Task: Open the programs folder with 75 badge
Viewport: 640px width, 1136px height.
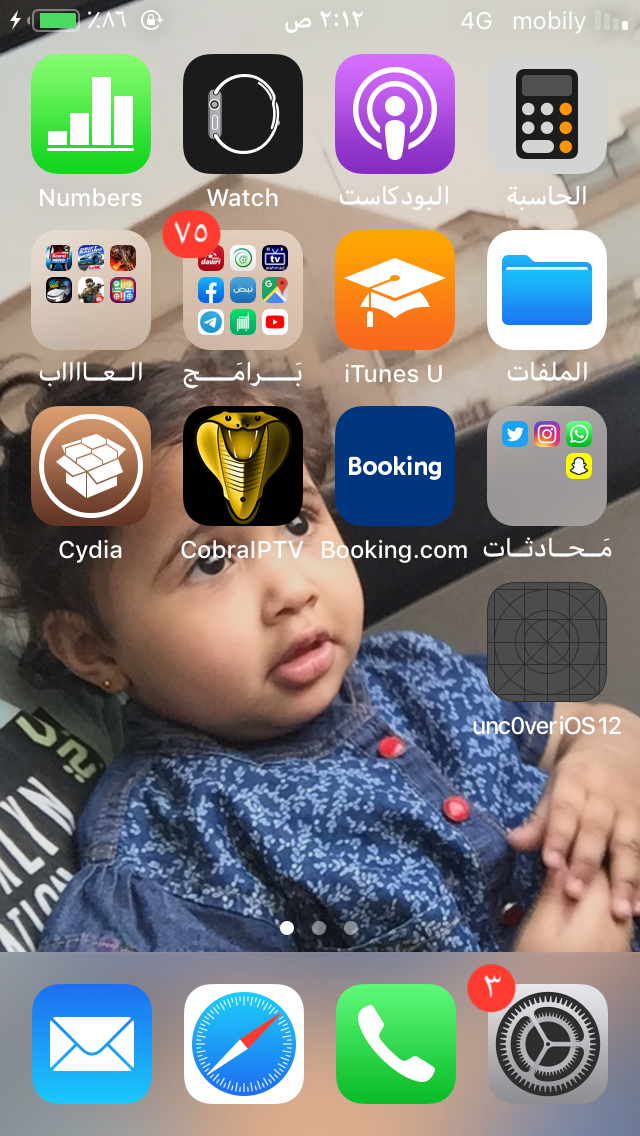Action: (243, 290)
